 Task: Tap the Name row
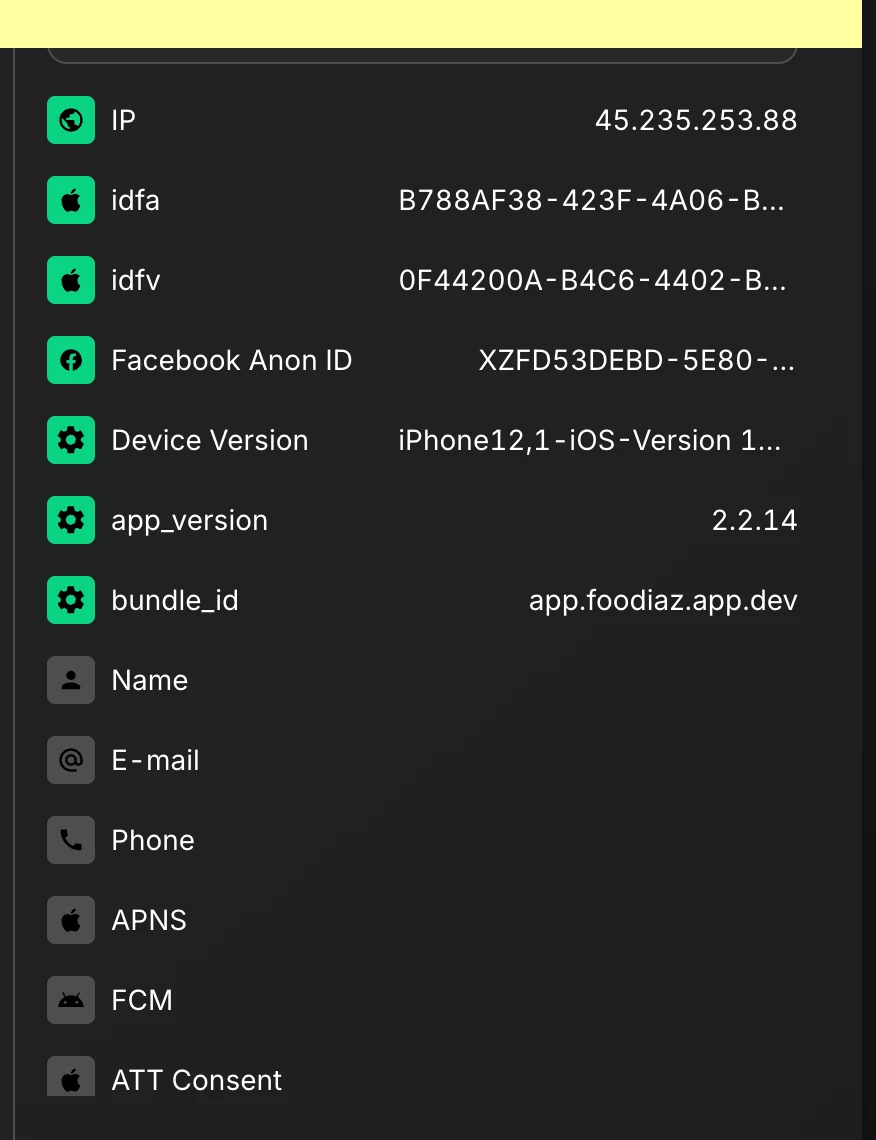[x=421, y=681]
